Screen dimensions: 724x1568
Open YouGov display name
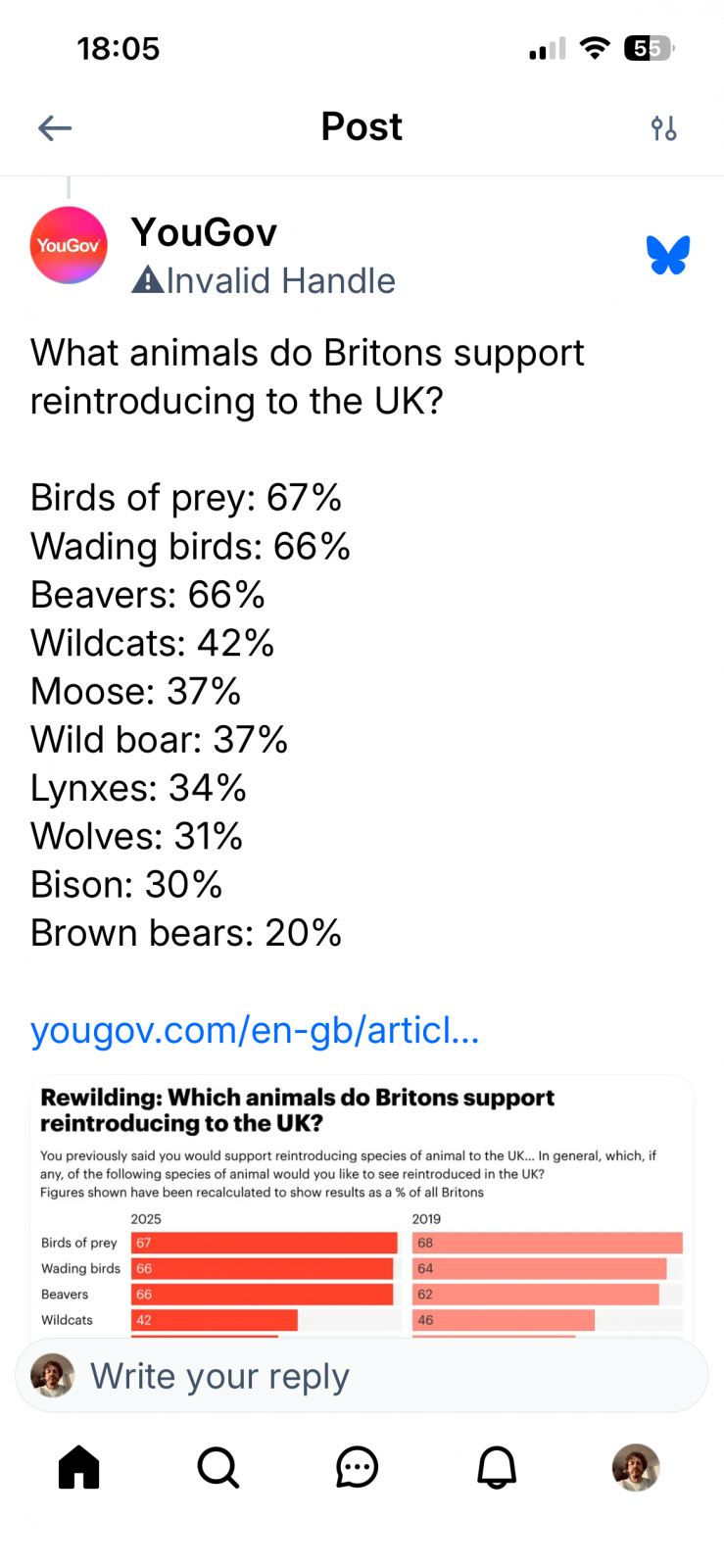204,233
